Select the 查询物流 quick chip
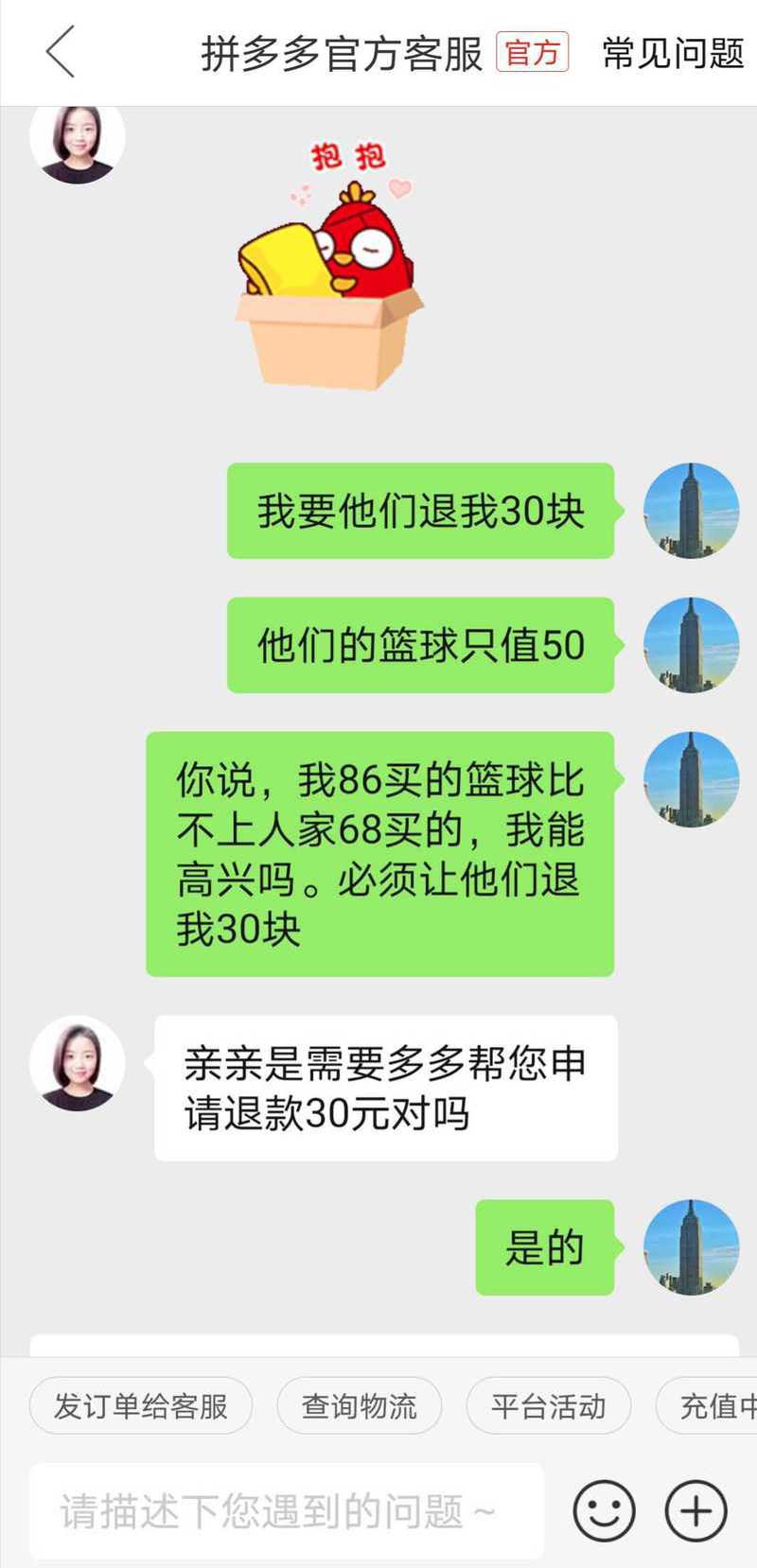This screenshot has width=757, height=1568. (x=359, y=1406)
